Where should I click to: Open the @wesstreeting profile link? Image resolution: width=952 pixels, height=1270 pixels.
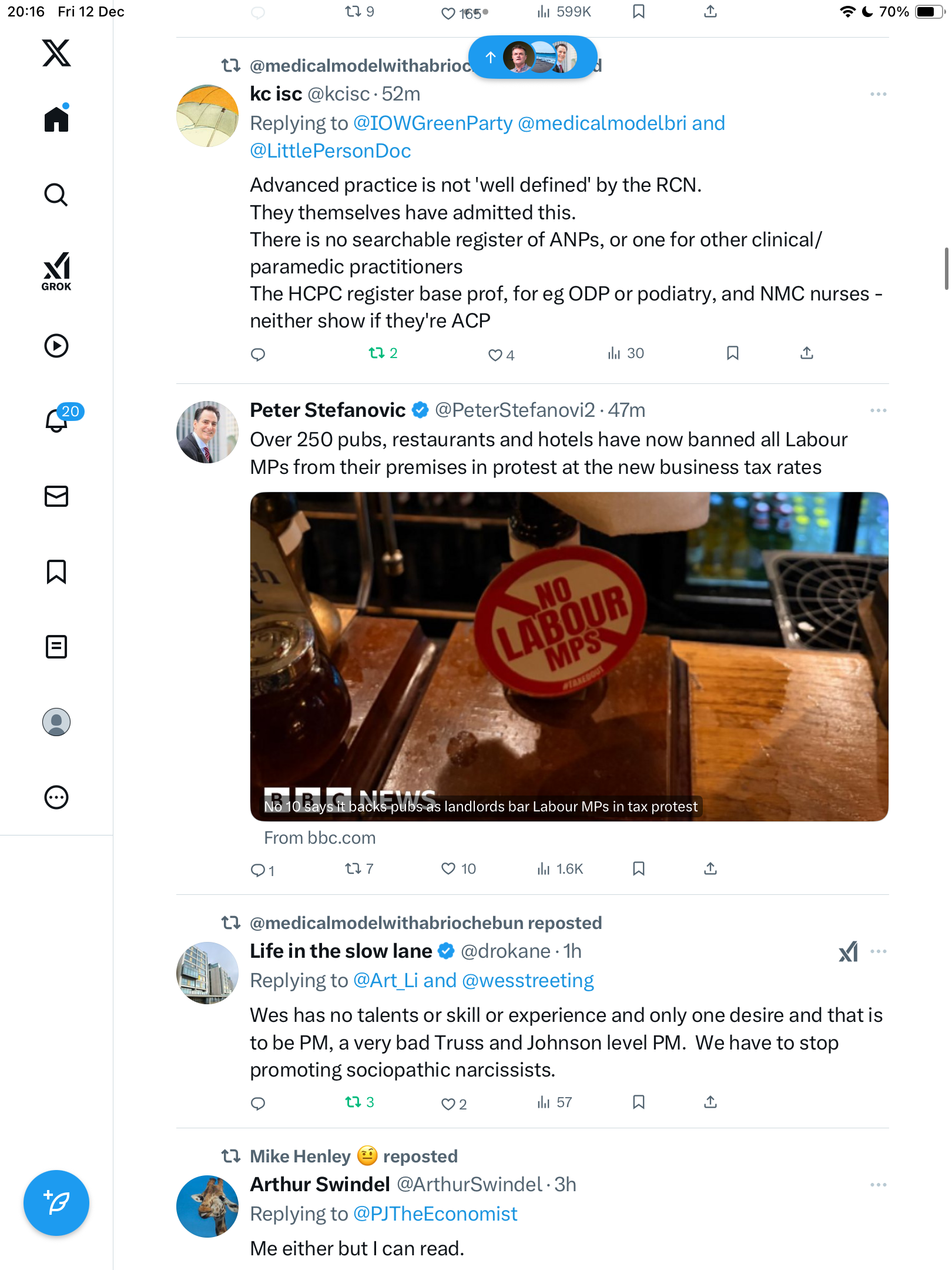pos(528,981)
